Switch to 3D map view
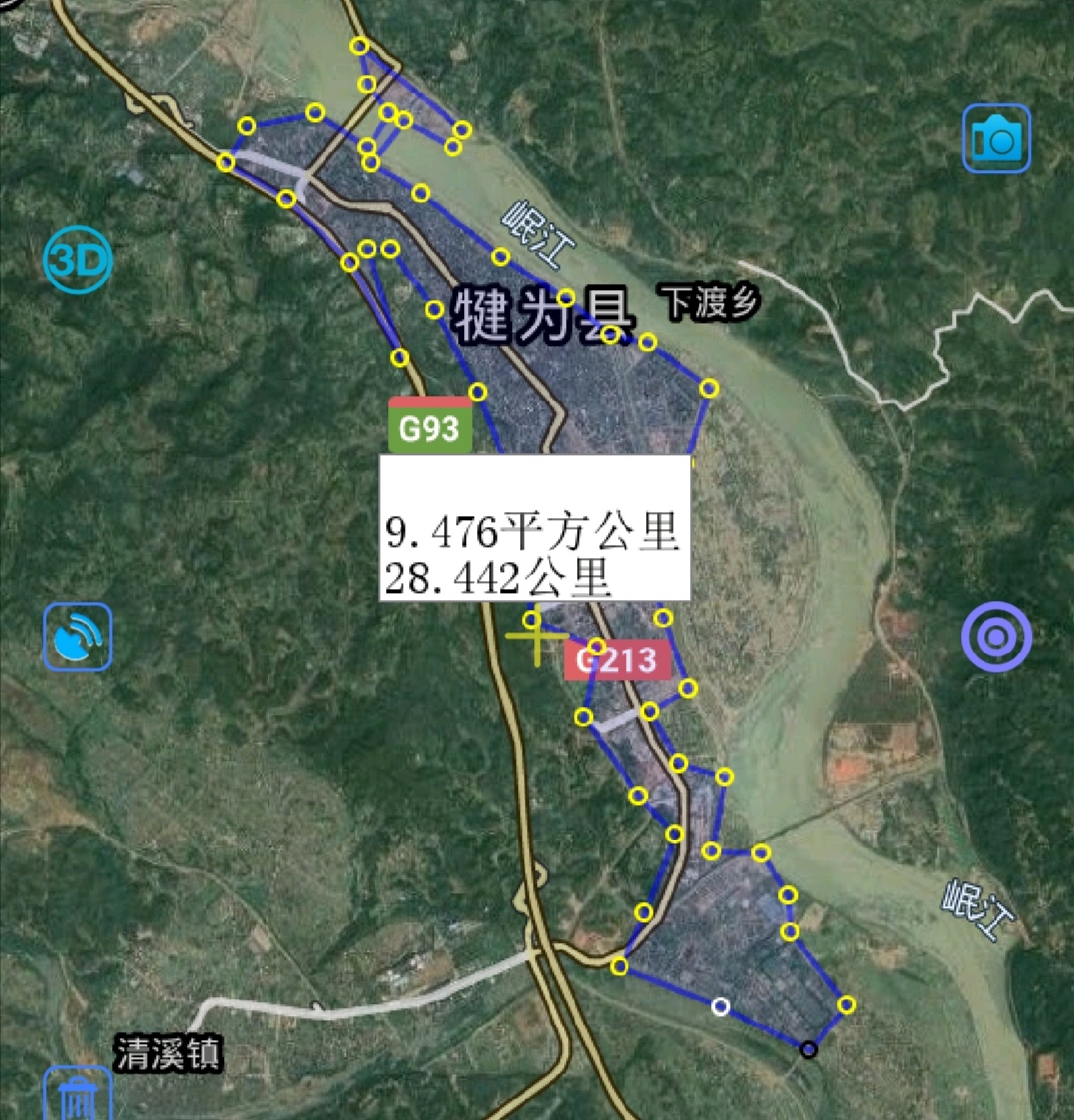This screenshot has height=1120, width=1074. point(78,261)
